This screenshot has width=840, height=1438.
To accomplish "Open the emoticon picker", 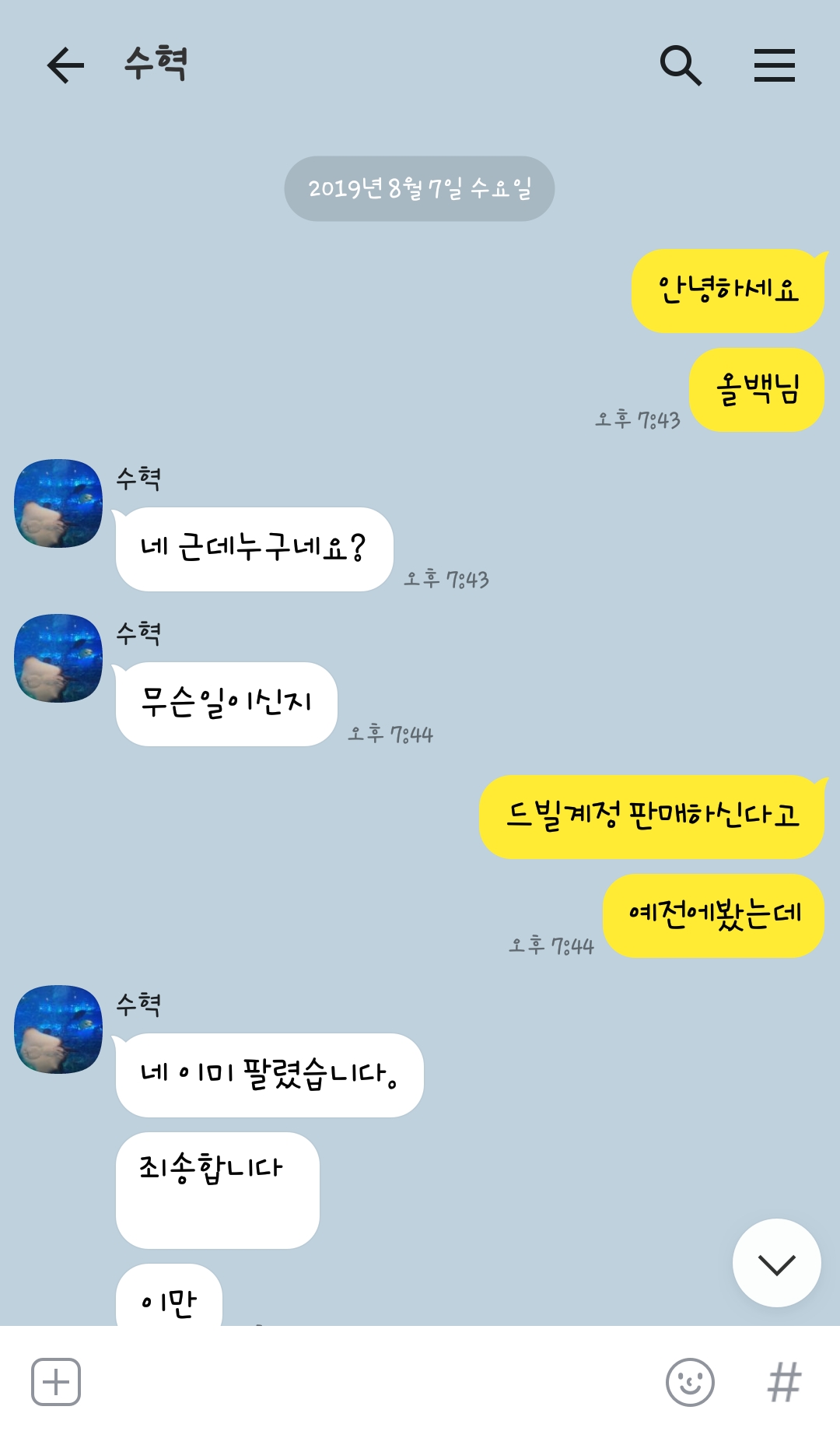I will 690,1382.
